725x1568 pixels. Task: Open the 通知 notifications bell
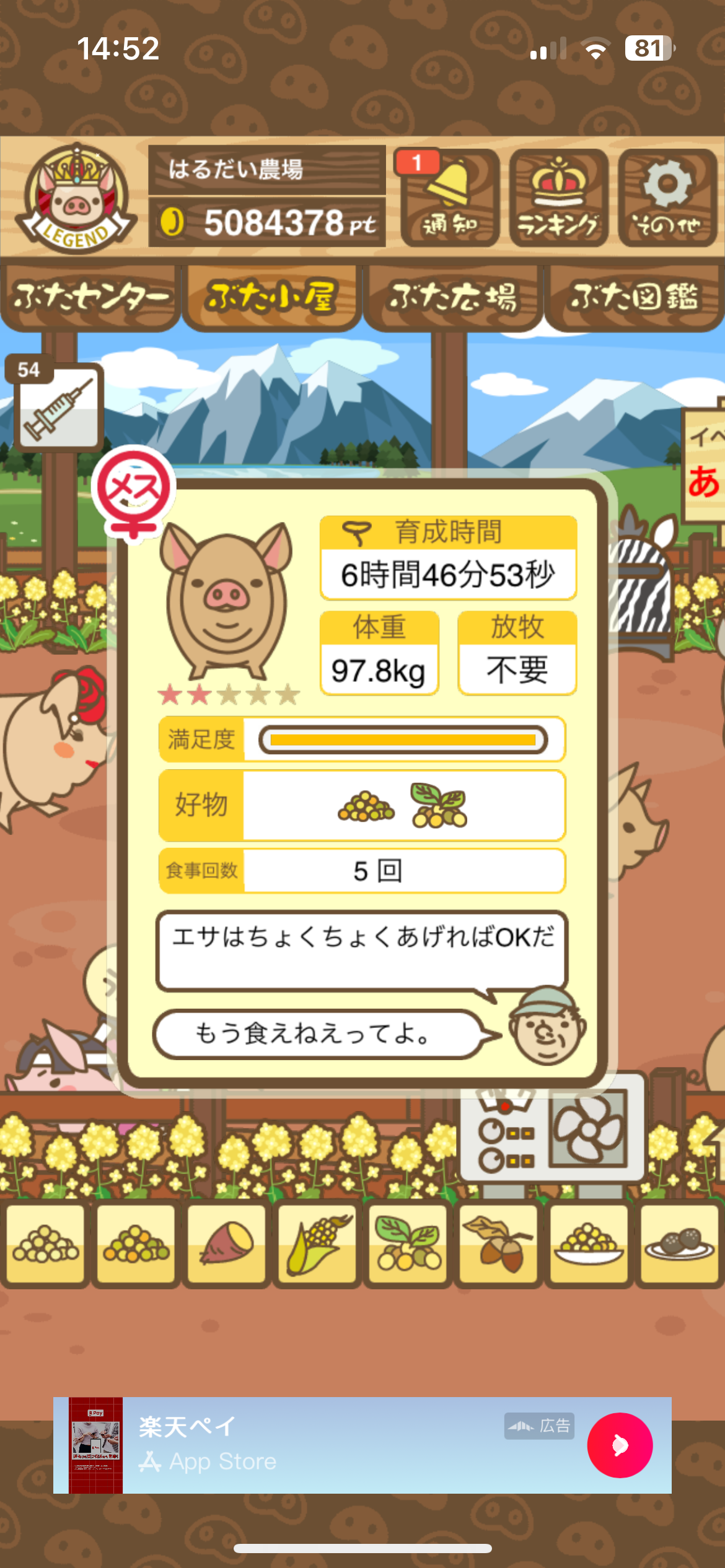point(450,198)
